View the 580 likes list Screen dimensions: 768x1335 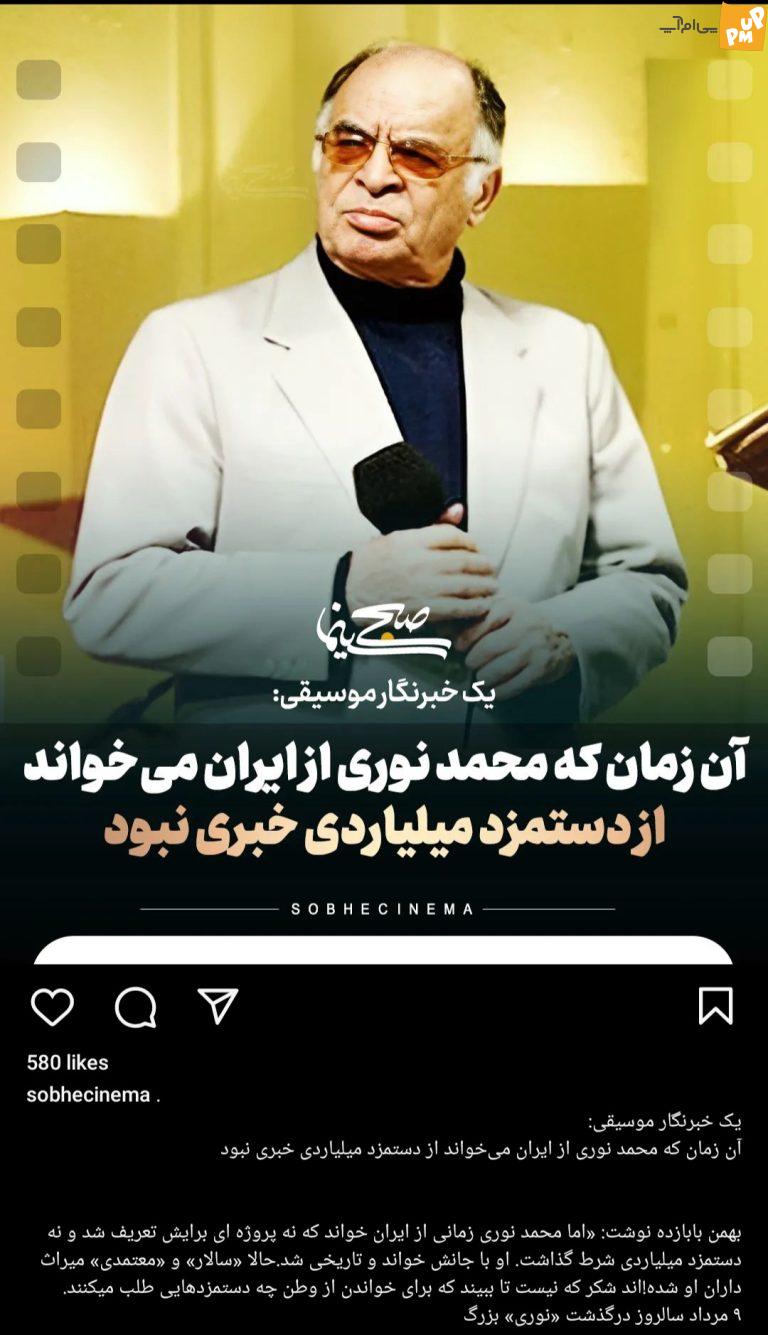(x=67, y=1062)
